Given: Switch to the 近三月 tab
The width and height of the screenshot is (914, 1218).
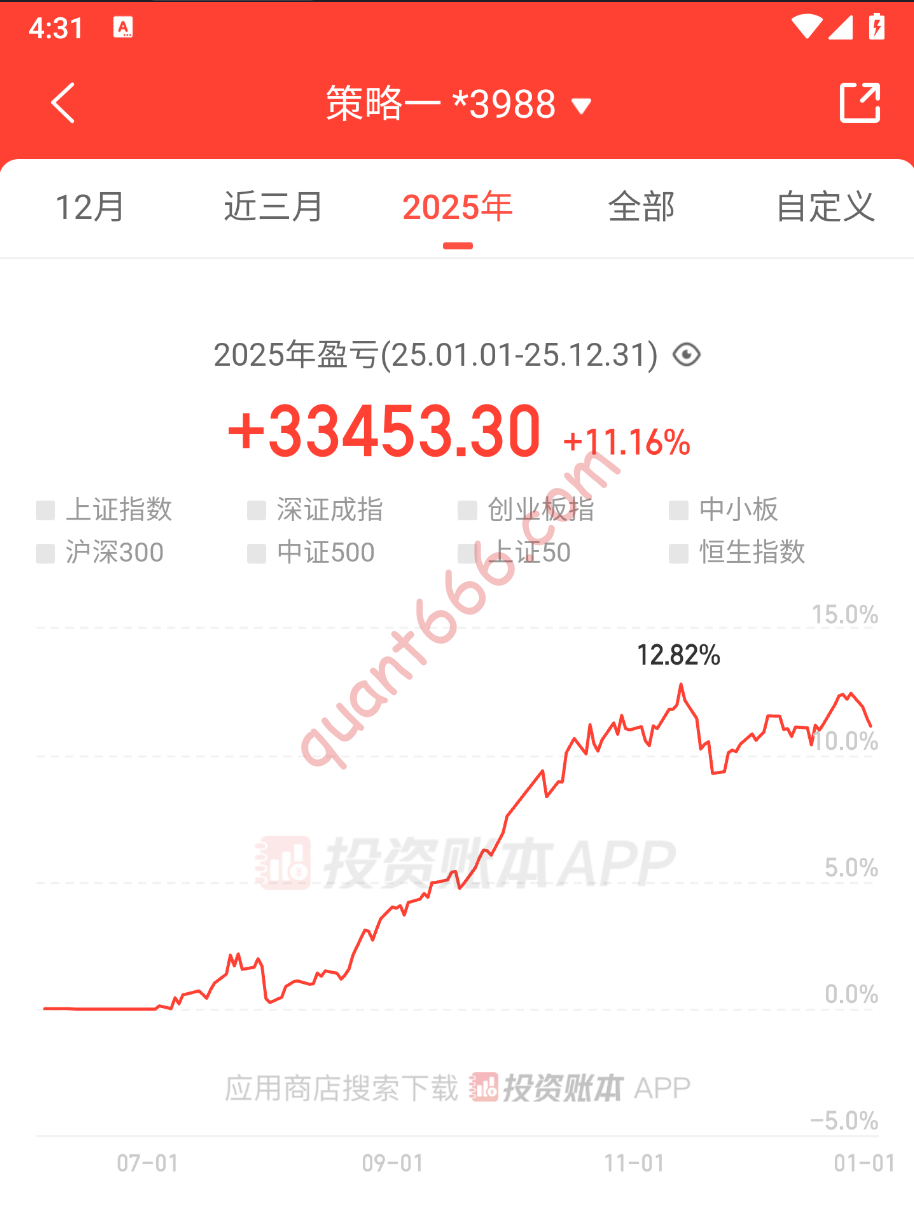Looking at the screenshot, I should [273, 207].
